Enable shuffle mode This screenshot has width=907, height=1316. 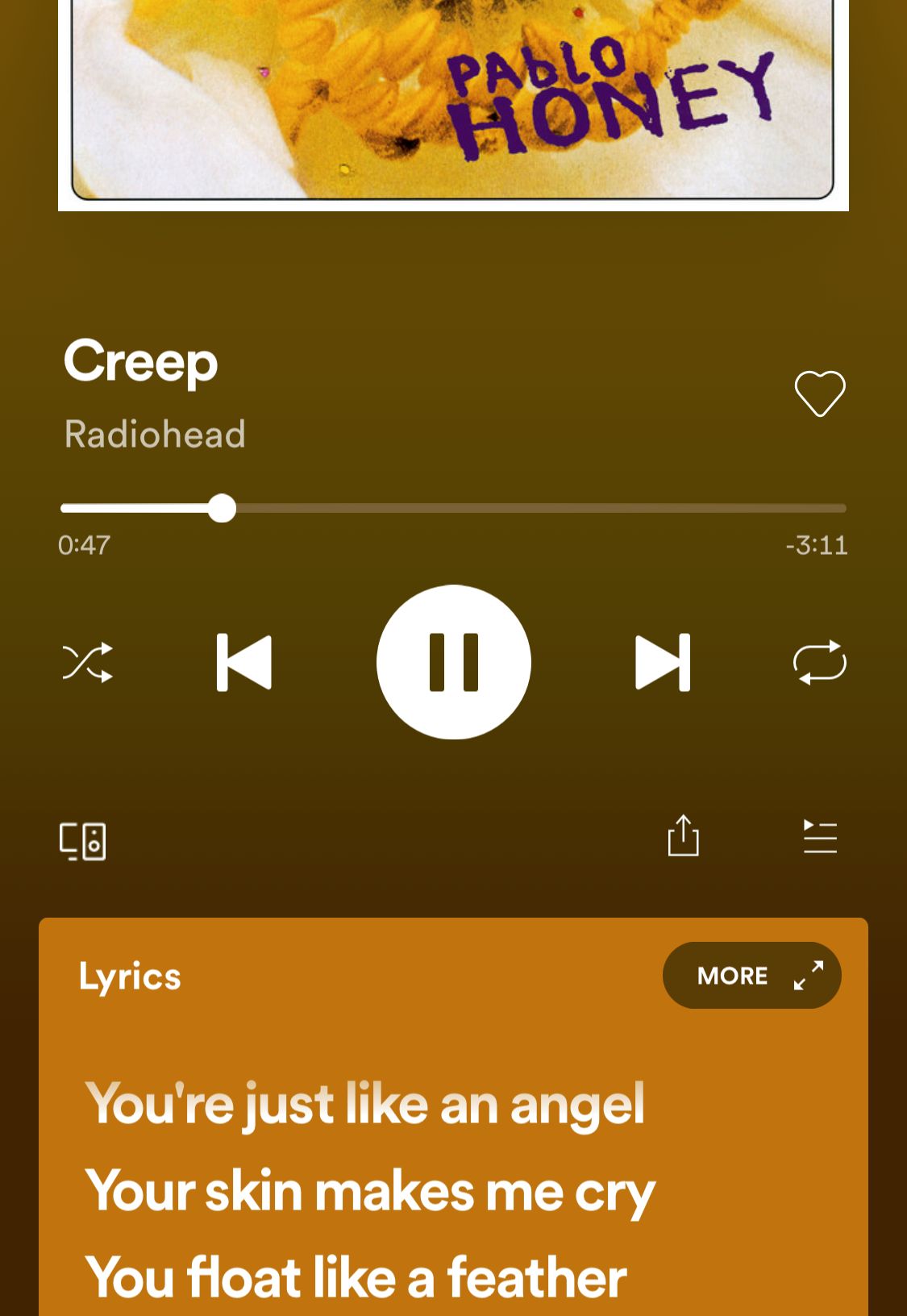coord(88,663)
